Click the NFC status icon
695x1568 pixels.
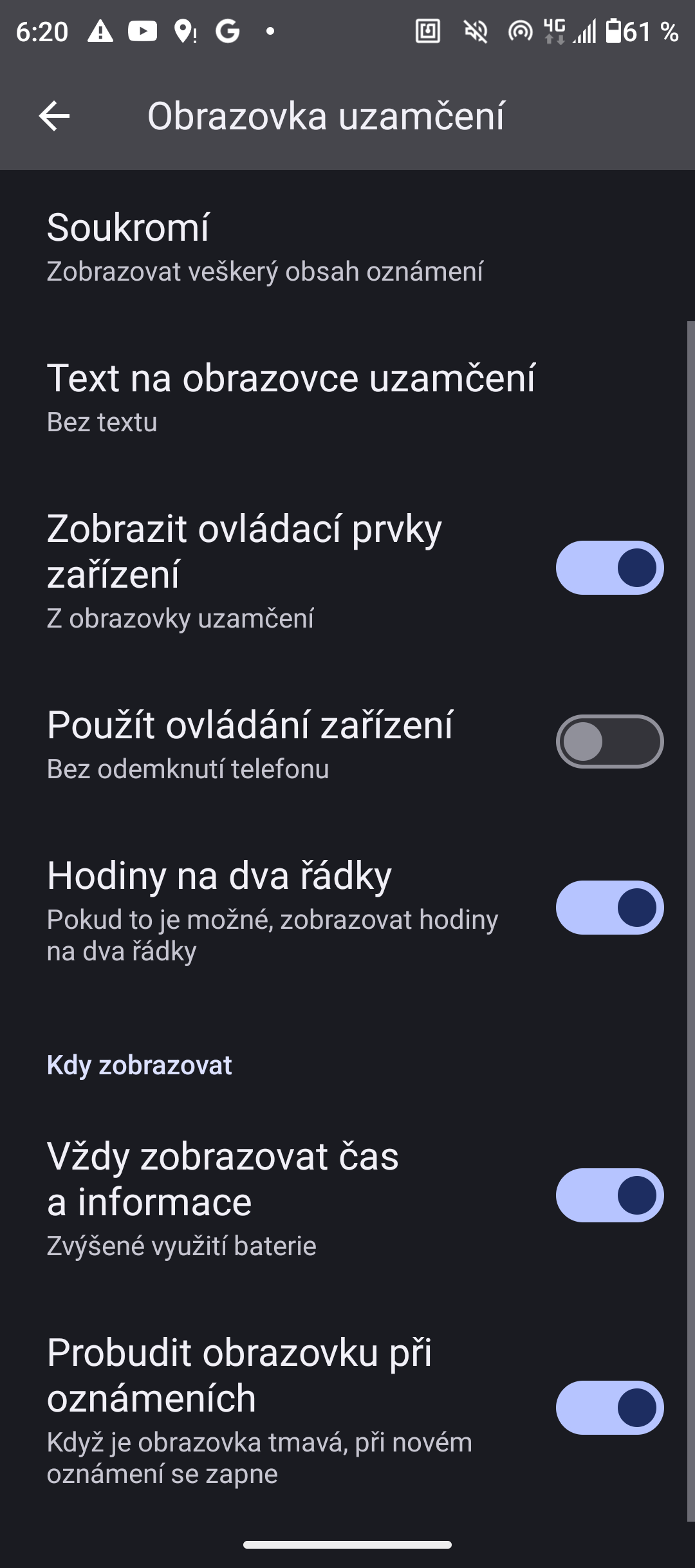[x=429, y=32]
